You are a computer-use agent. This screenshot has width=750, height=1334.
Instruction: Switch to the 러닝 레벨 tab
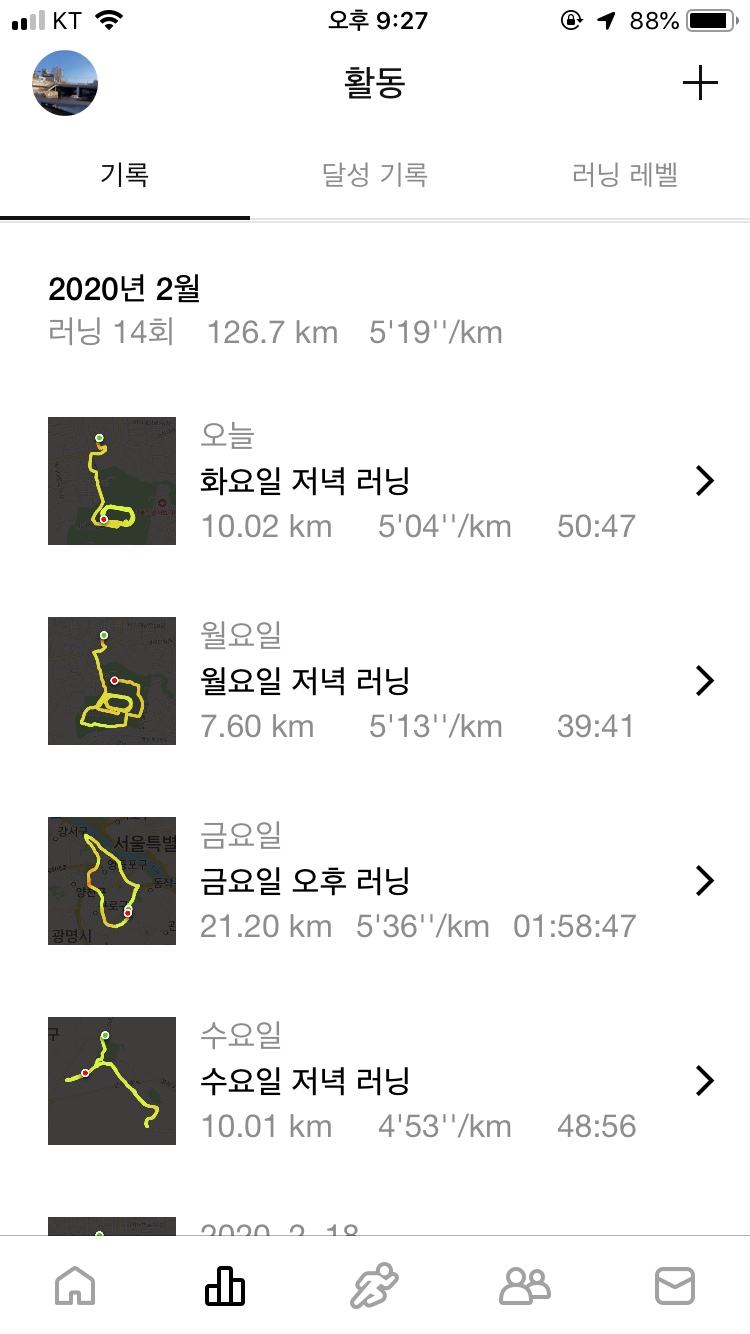coord(625,176)
